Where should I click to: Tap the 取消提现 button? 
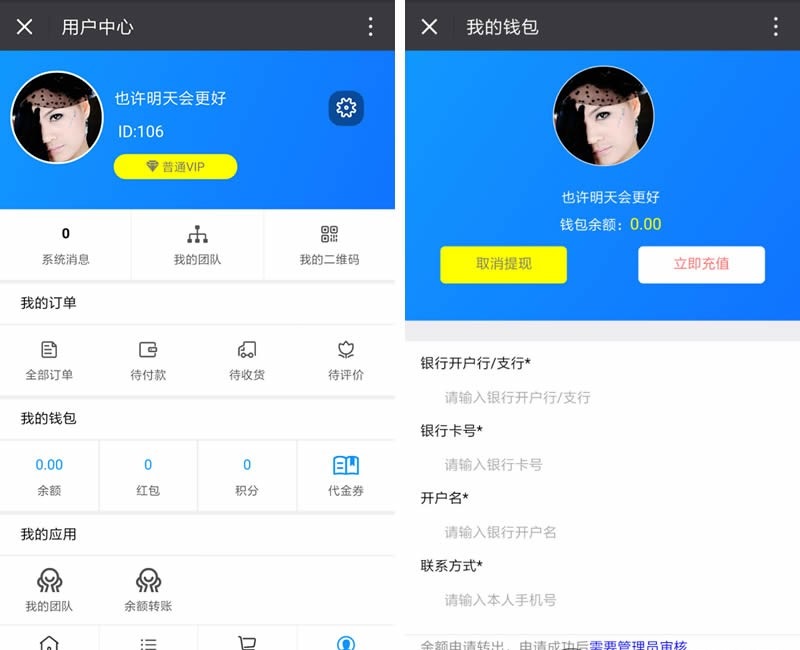point(503,264)
